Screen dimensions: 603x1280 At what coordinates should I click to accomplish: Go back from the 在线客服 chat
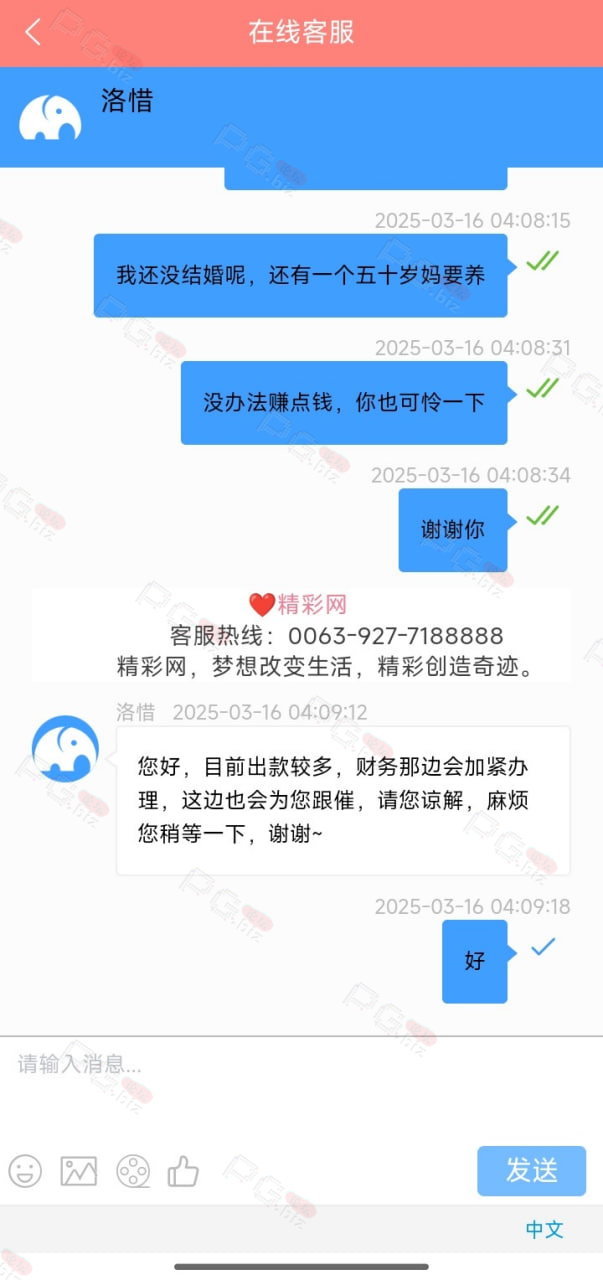point(33,32)
